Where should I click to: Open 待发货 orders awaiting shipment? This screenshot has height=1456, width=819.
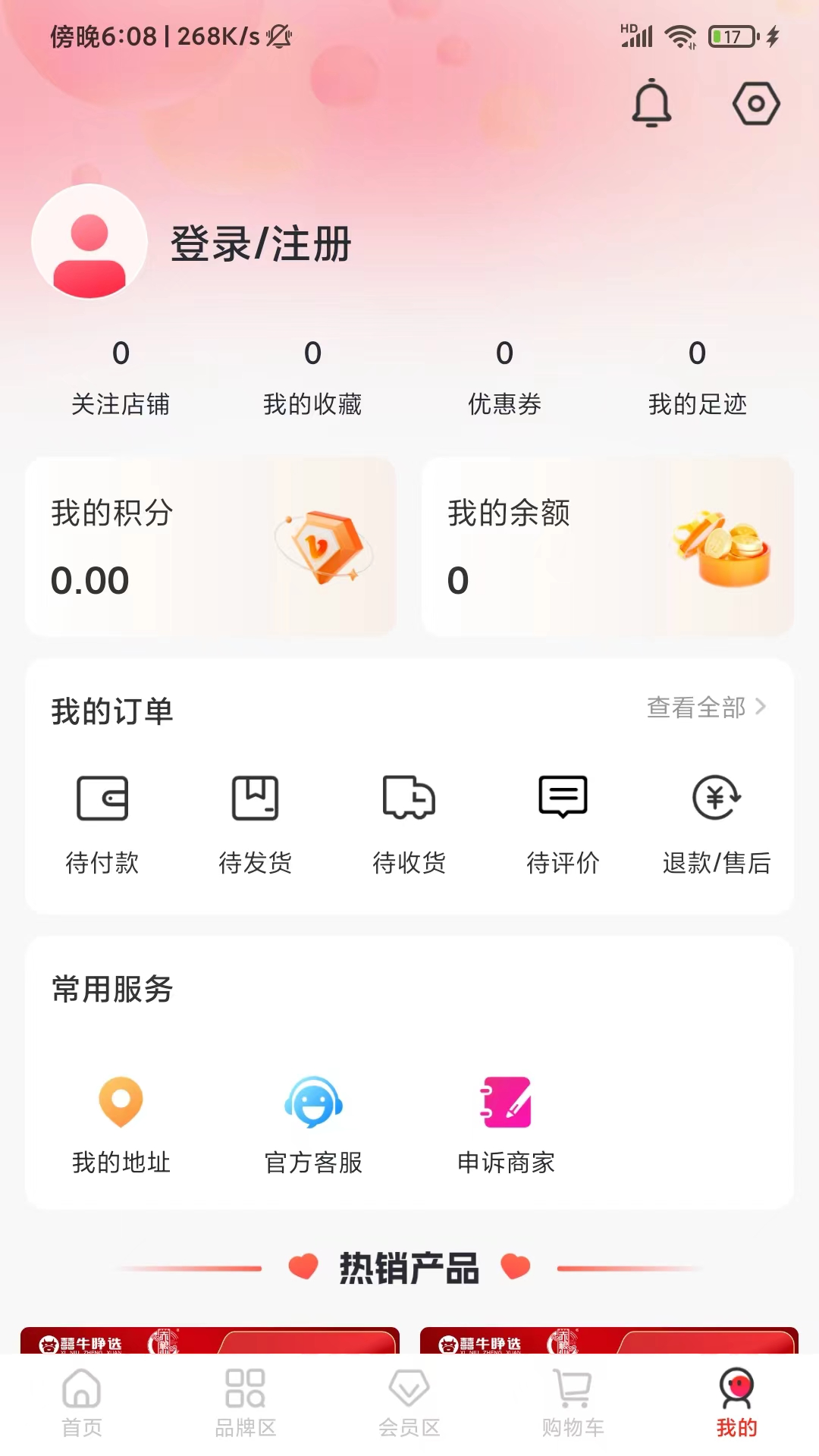tap(256, 823)
